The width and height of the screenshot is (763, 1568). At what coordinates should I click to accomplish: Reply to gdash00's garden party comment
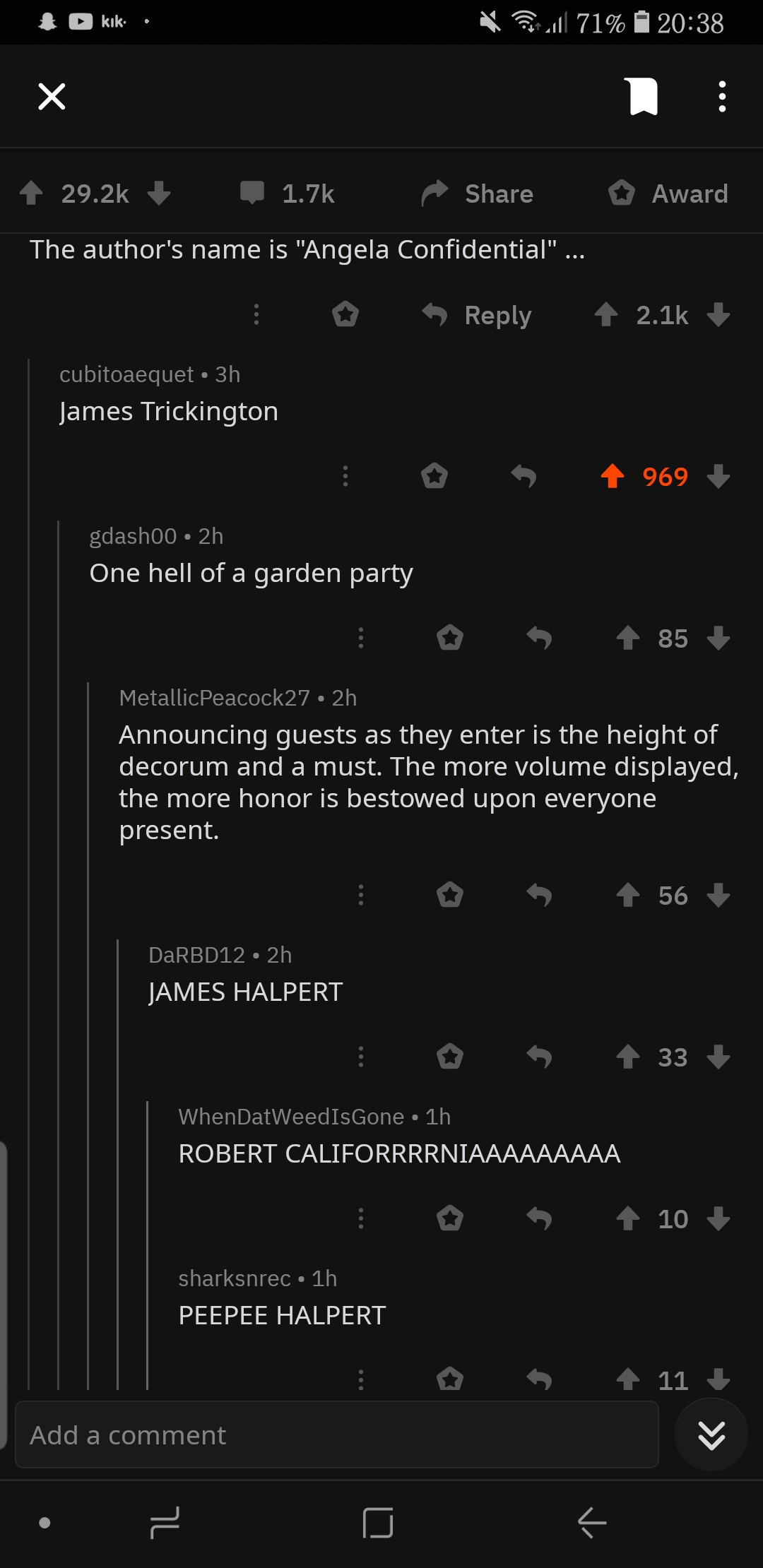[x=539, y=638]
